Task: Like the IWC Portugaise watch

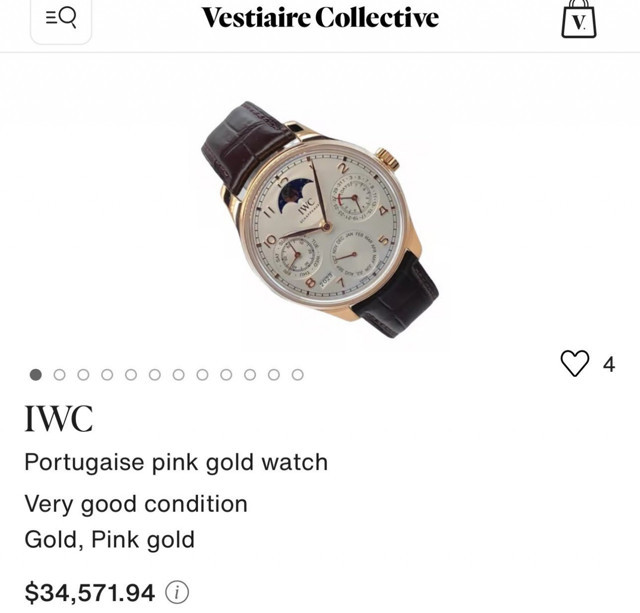Action: pyautogui.click(x=575, y=364)
